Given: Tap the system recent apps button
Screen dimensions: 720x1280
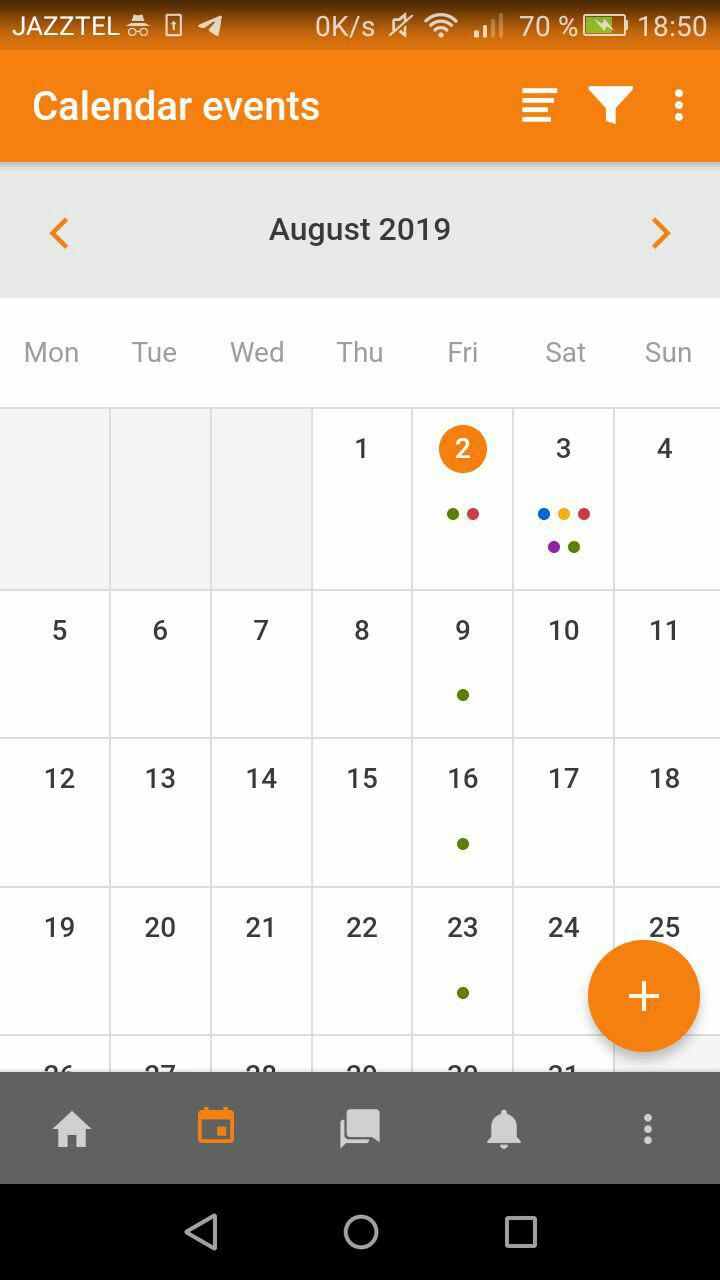Looking at the screenshot, I should pos(520,1232).
